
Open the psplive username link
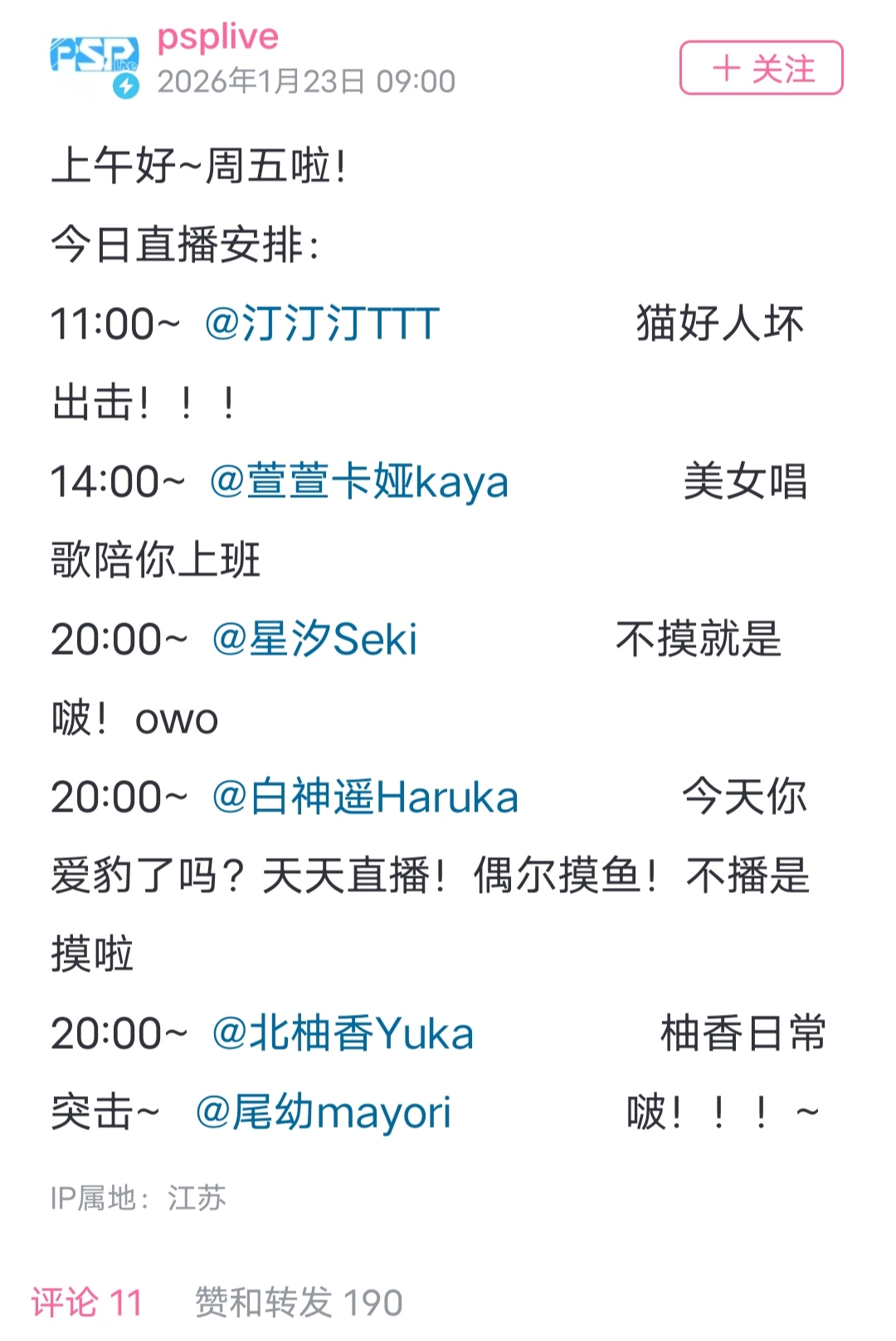coord(218,37)
